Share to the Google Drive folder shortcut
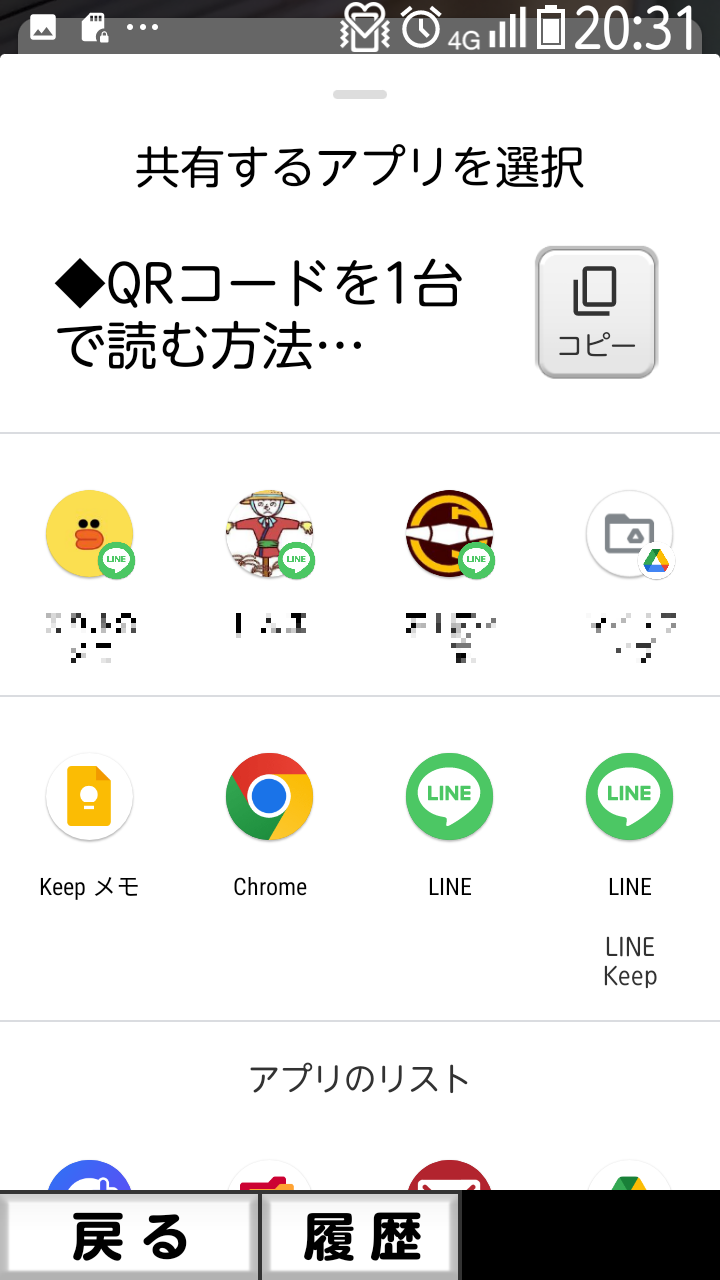This screenshot has height=1280, width=720. (x=630, y=534)
